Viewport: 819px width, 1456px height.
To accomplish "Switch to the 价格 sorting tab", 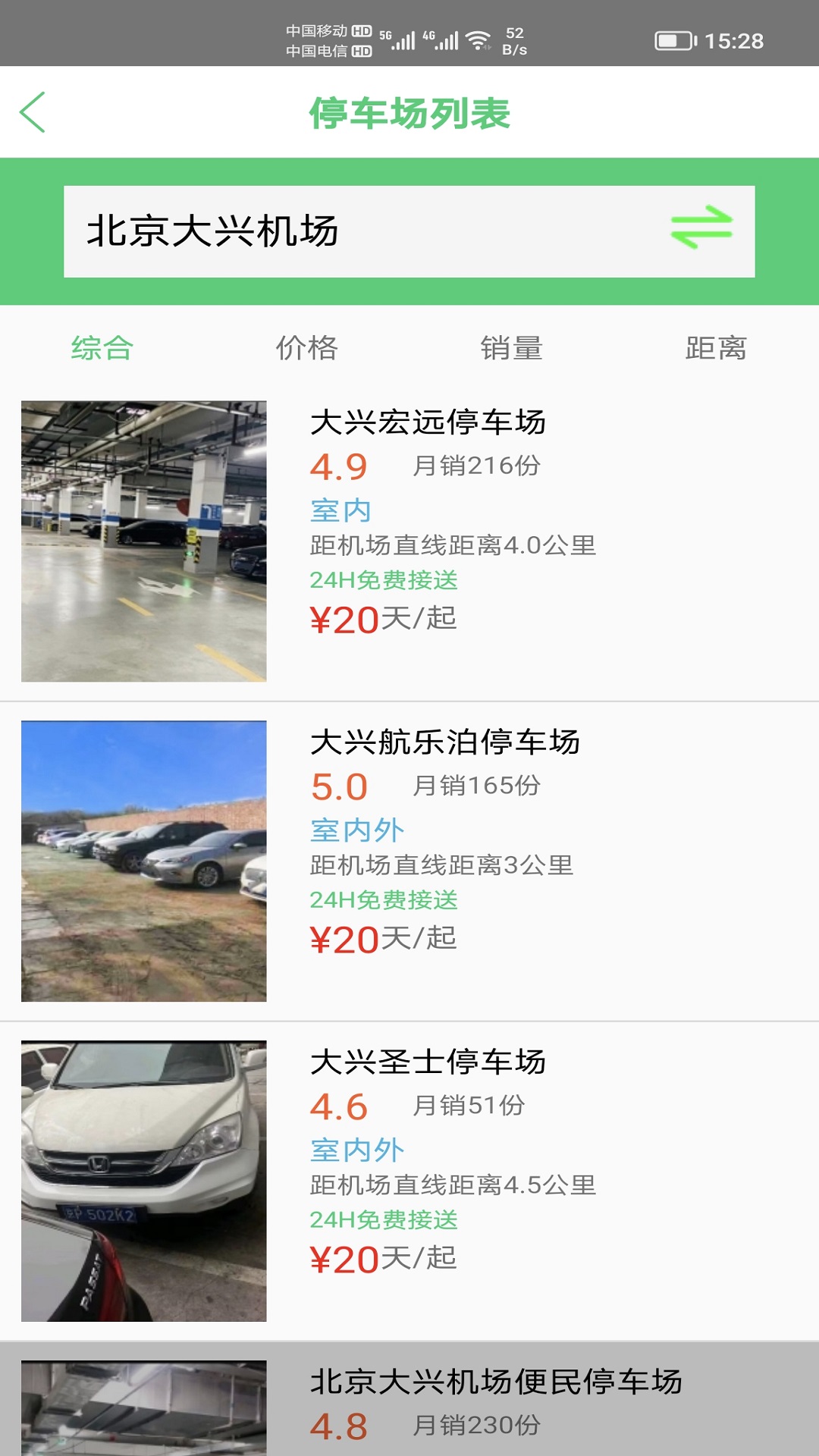I will [308, 348].
